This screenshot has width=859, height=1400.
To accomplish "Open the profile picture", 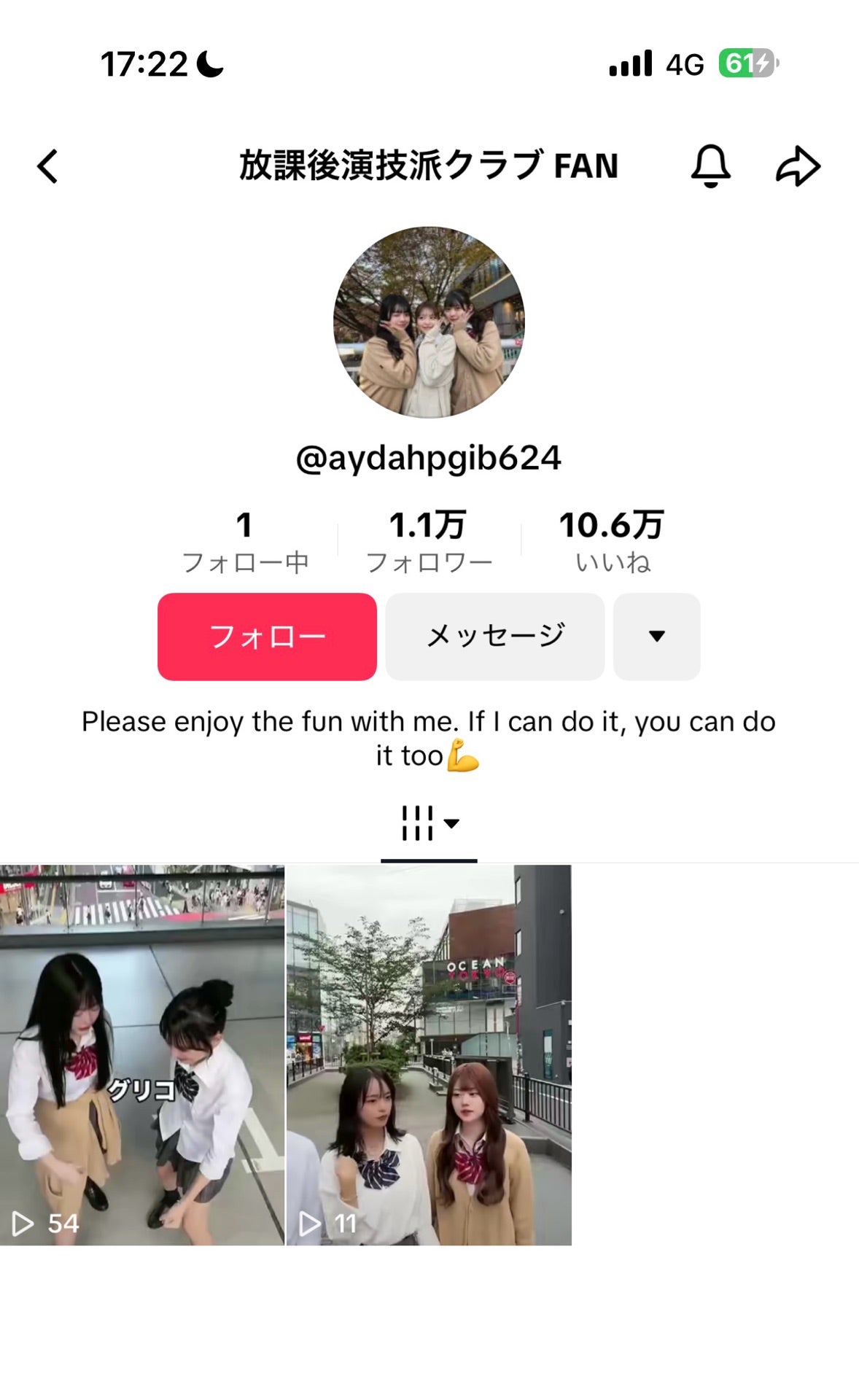I will [x=429, y=322].
